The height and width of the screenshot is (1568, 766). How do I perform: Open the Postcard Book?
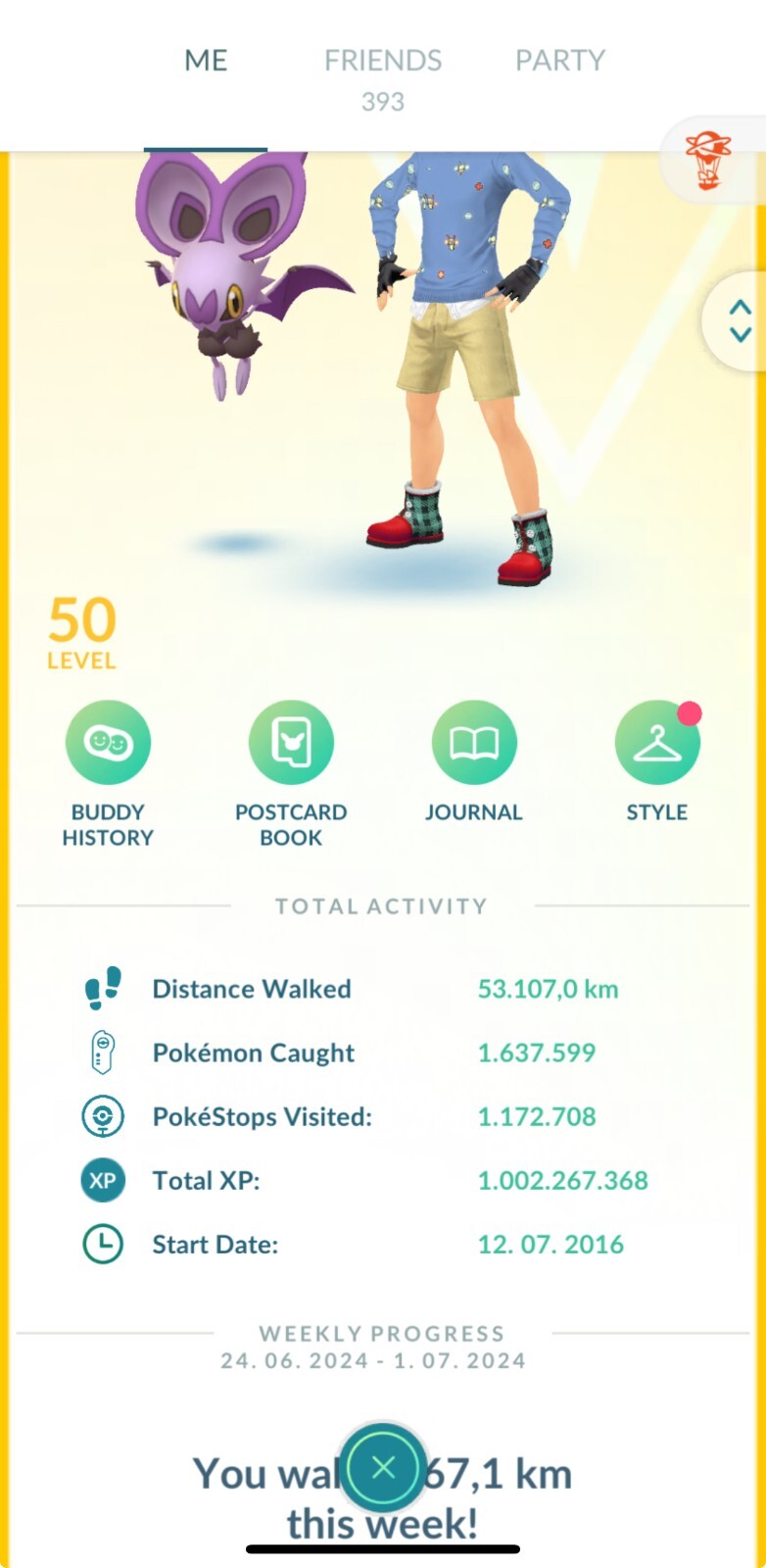tap(291, 742)
